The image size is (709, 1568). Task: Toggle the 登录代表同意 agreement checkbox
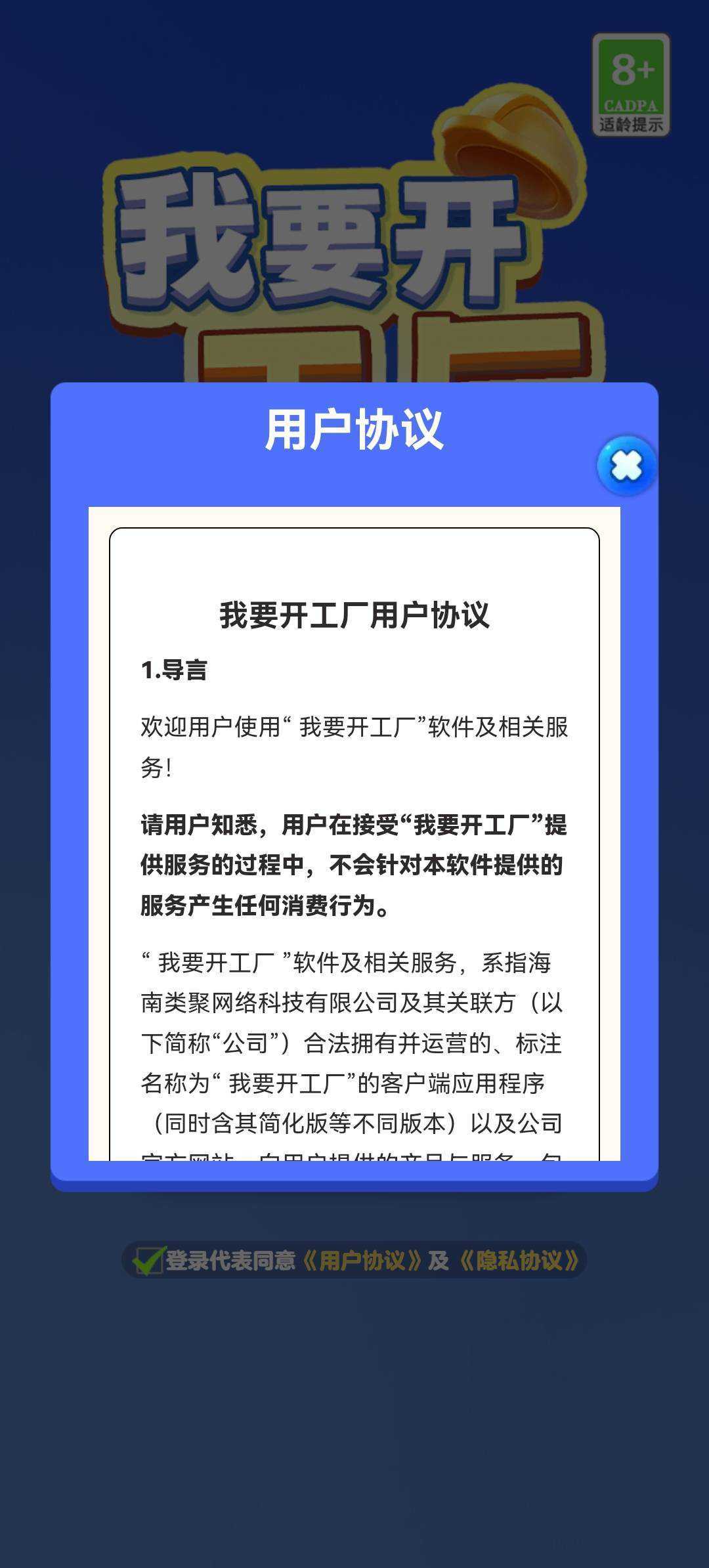point(148,1261)
